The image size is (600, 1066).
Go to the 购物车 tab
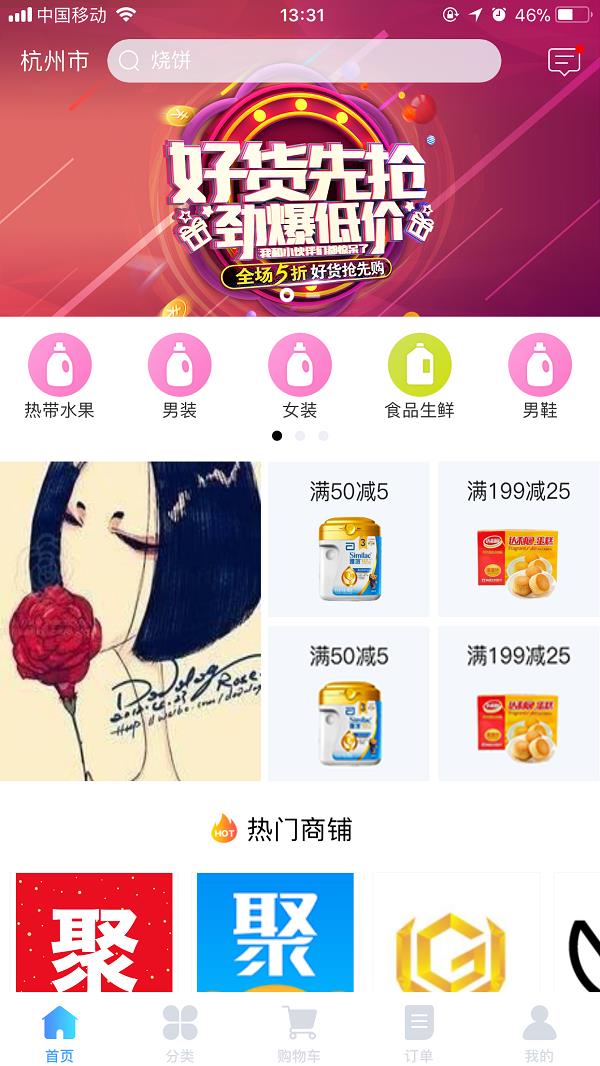point(300,1033)
